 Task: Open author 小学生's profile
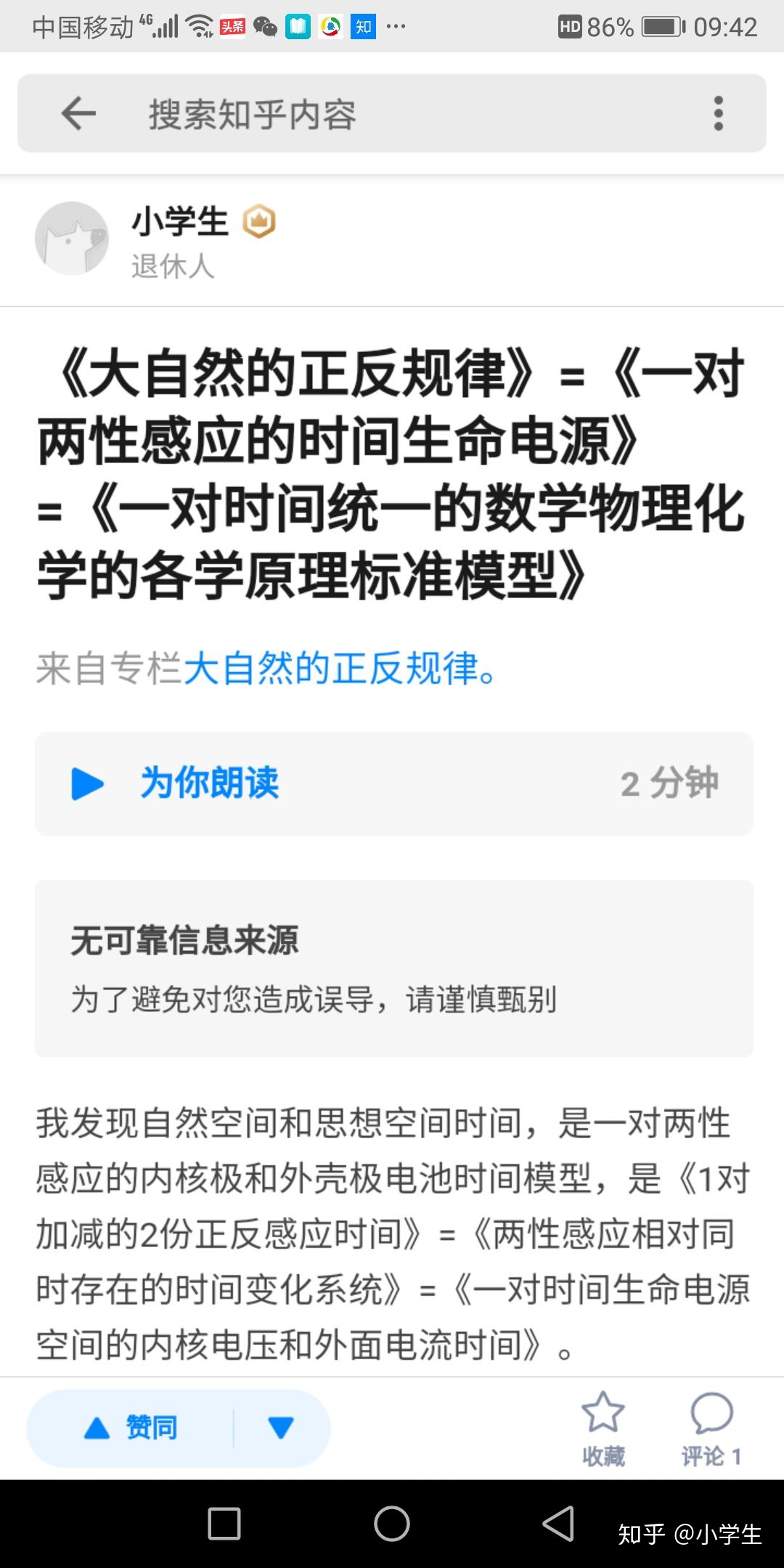coord(179,221)
